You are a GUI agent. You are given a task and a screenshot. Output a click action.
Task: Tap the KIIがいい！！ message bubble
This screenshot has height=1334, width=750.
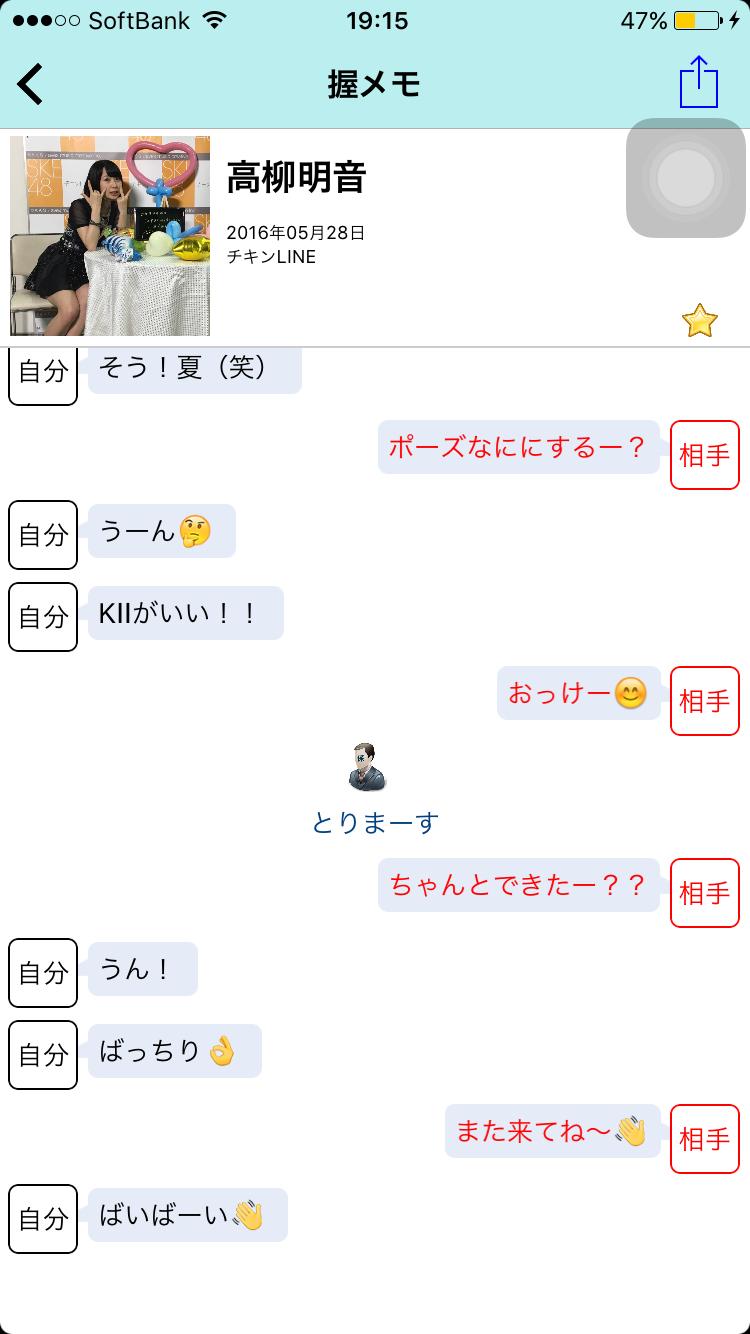click(185, 612)
